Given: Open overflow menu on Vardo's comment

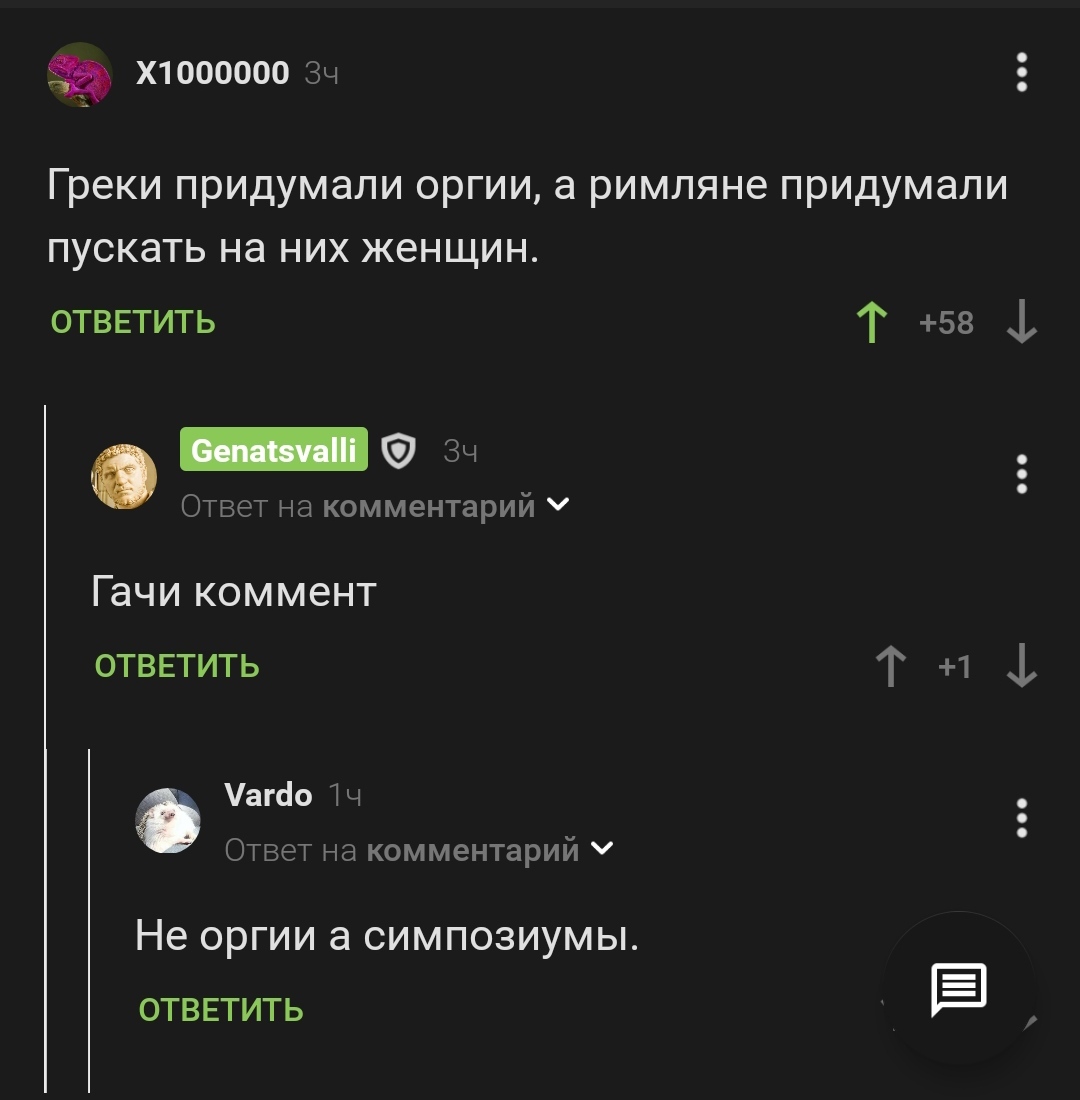Looking at the screenshot, I should coord(1021,818).
